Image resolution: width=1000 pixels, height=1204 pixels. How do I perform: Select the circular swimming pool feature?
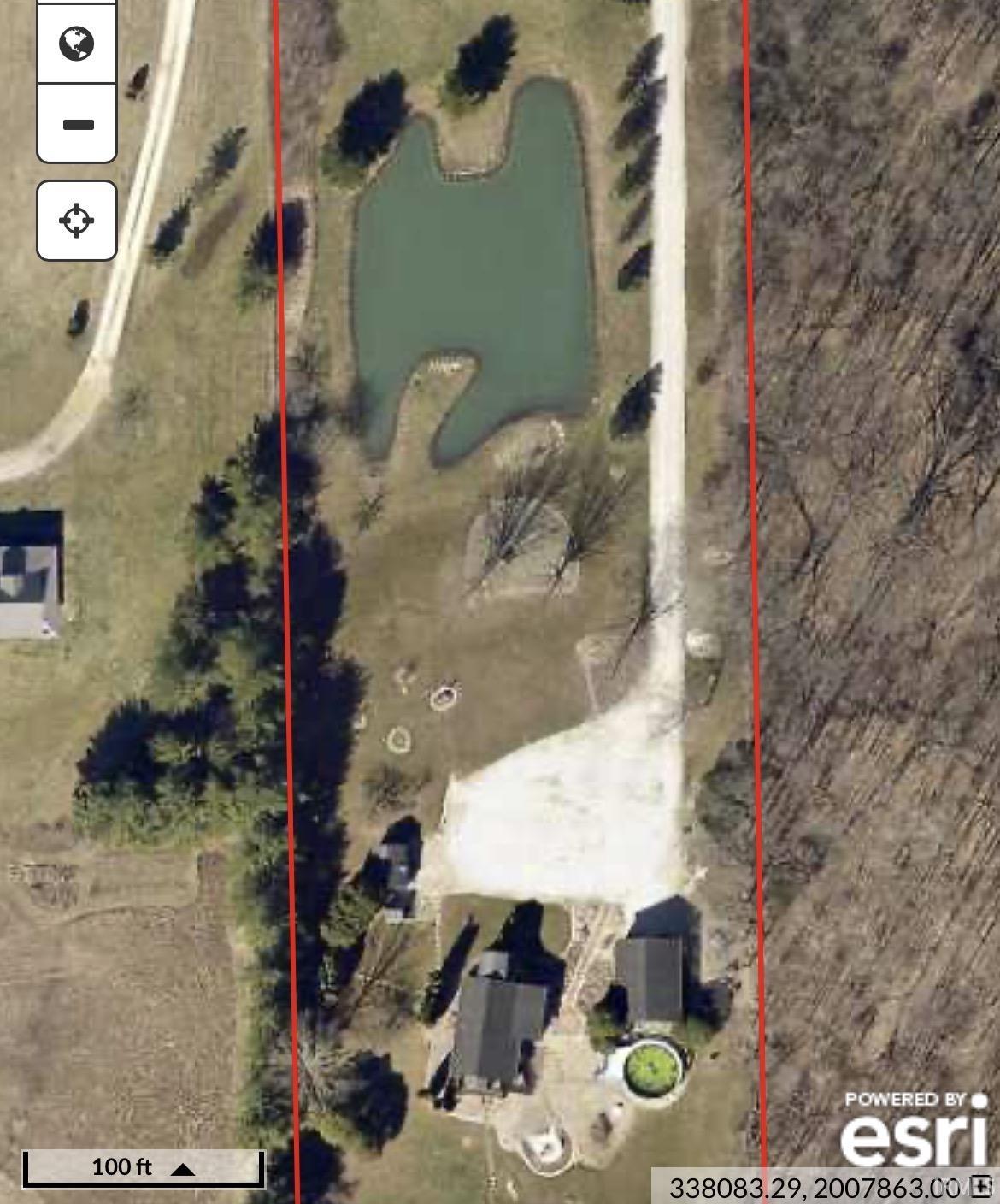(652, 1065)
